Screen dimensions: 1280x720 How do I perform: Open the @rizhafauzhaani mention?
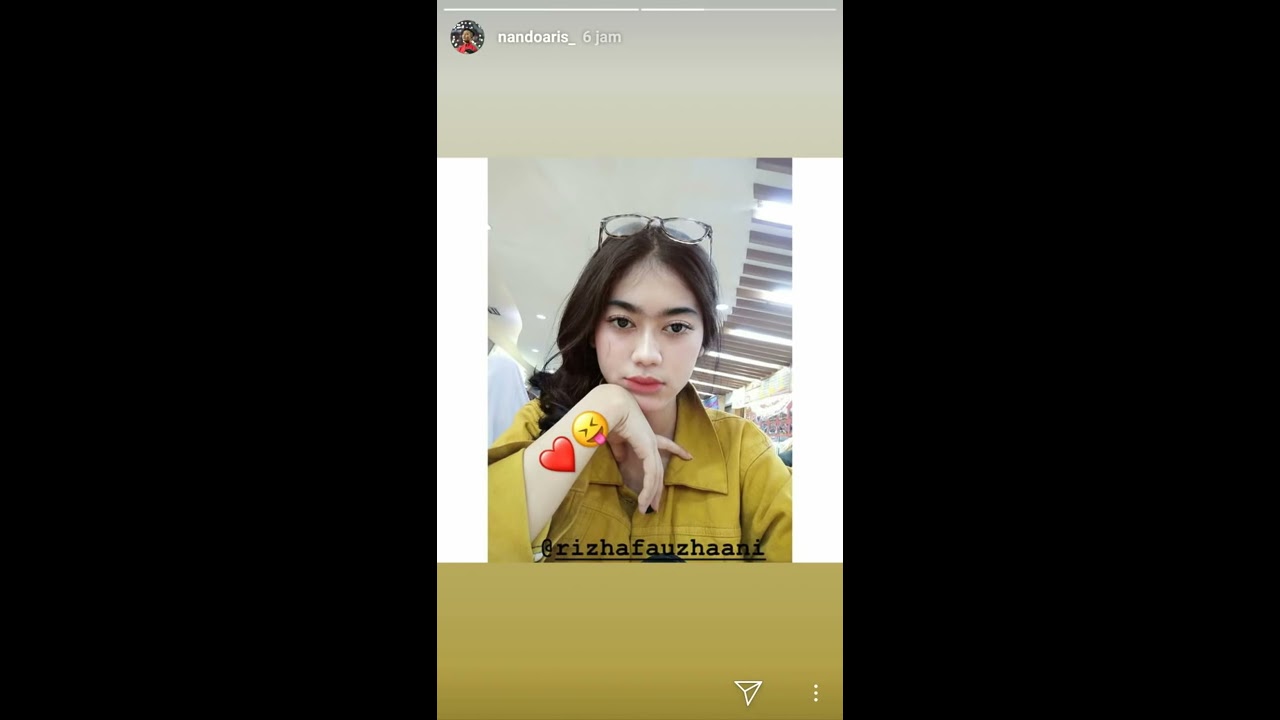pos(653,548)
